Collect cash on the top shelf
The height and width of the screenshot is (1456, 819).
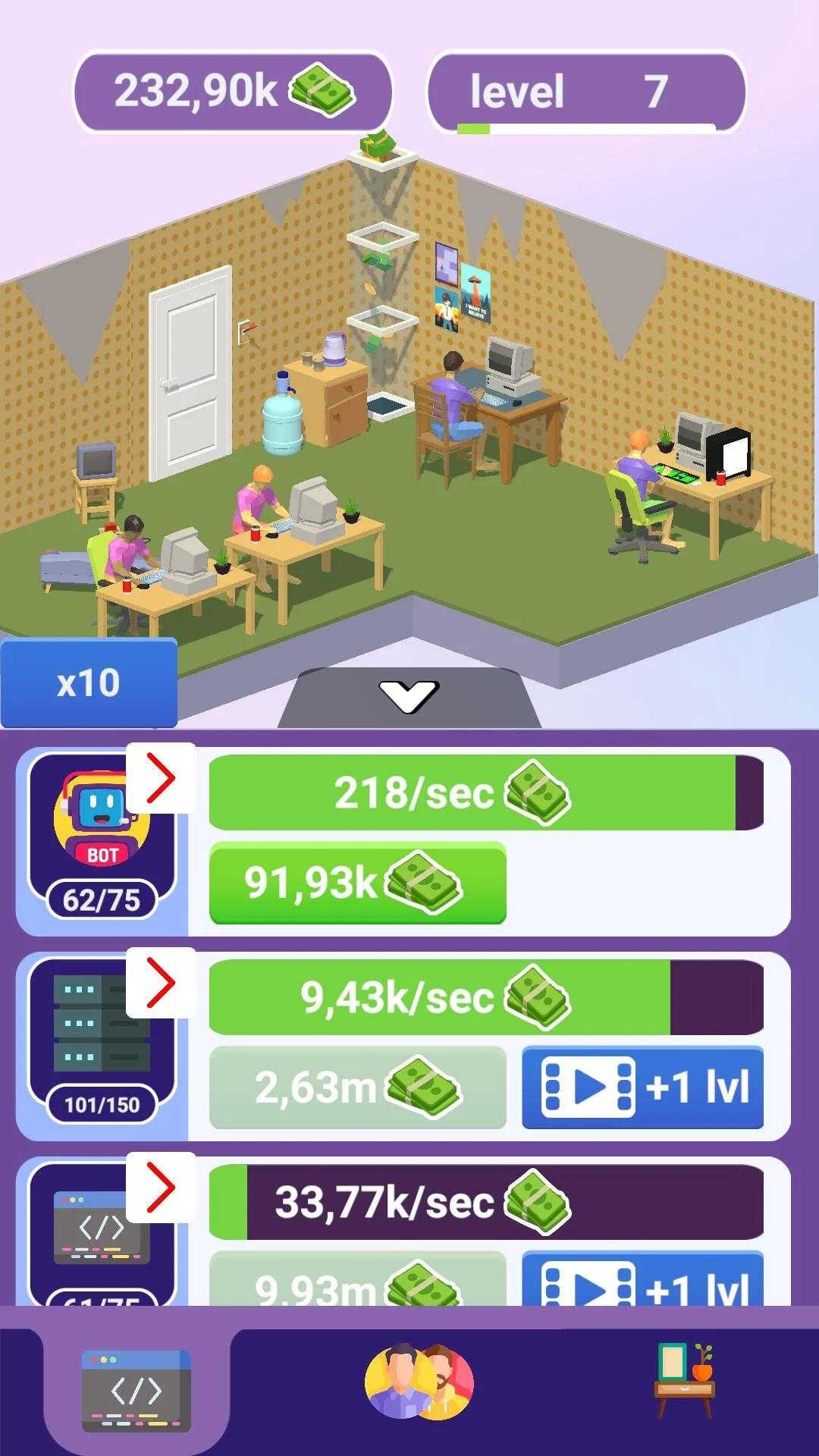(x=381, y=144)
